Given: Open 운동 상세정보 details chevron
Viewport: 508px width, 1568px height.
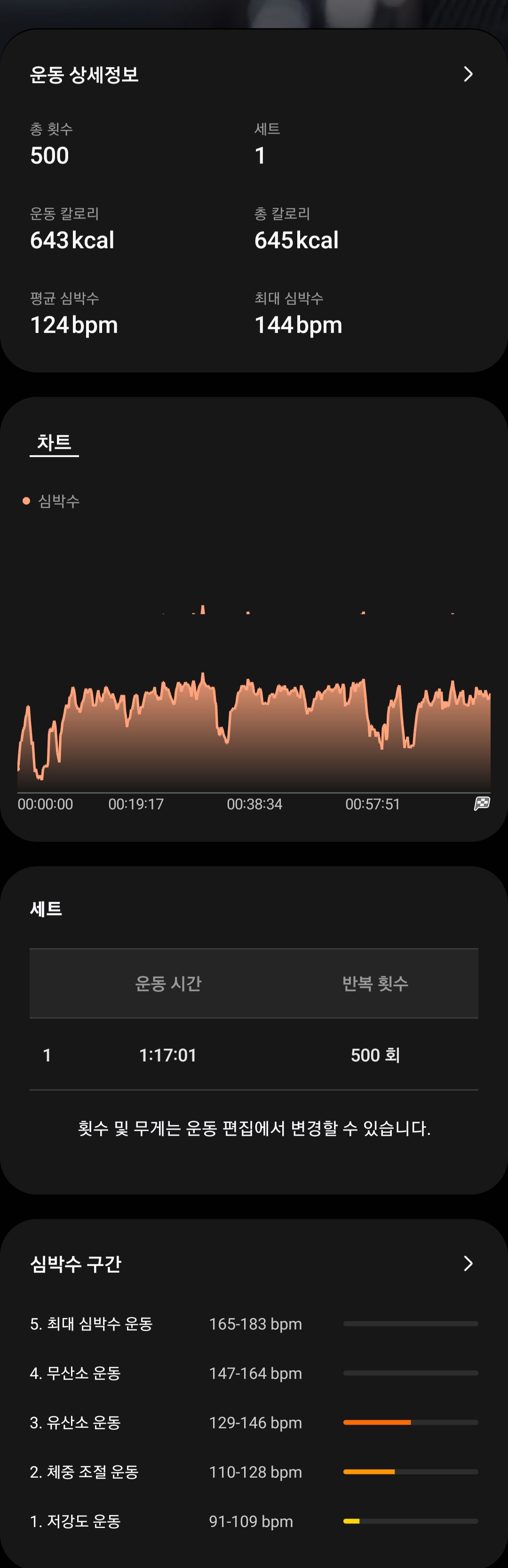Looking at the screenshot, I should [468, 74].
